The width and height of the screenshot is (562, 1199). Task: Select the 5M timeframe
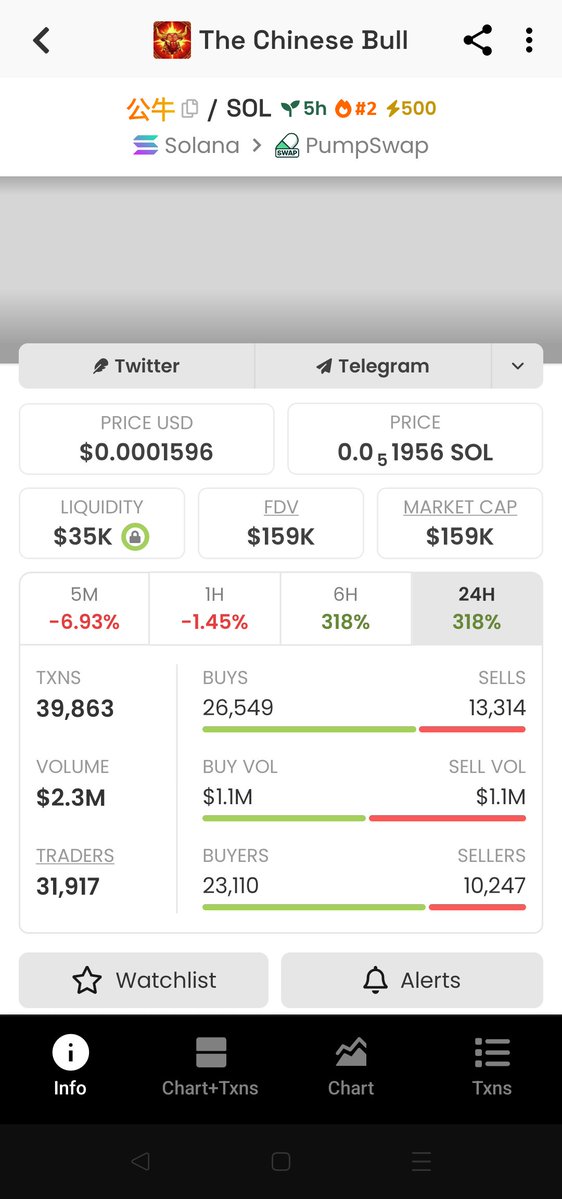click(x=84, y=609)
